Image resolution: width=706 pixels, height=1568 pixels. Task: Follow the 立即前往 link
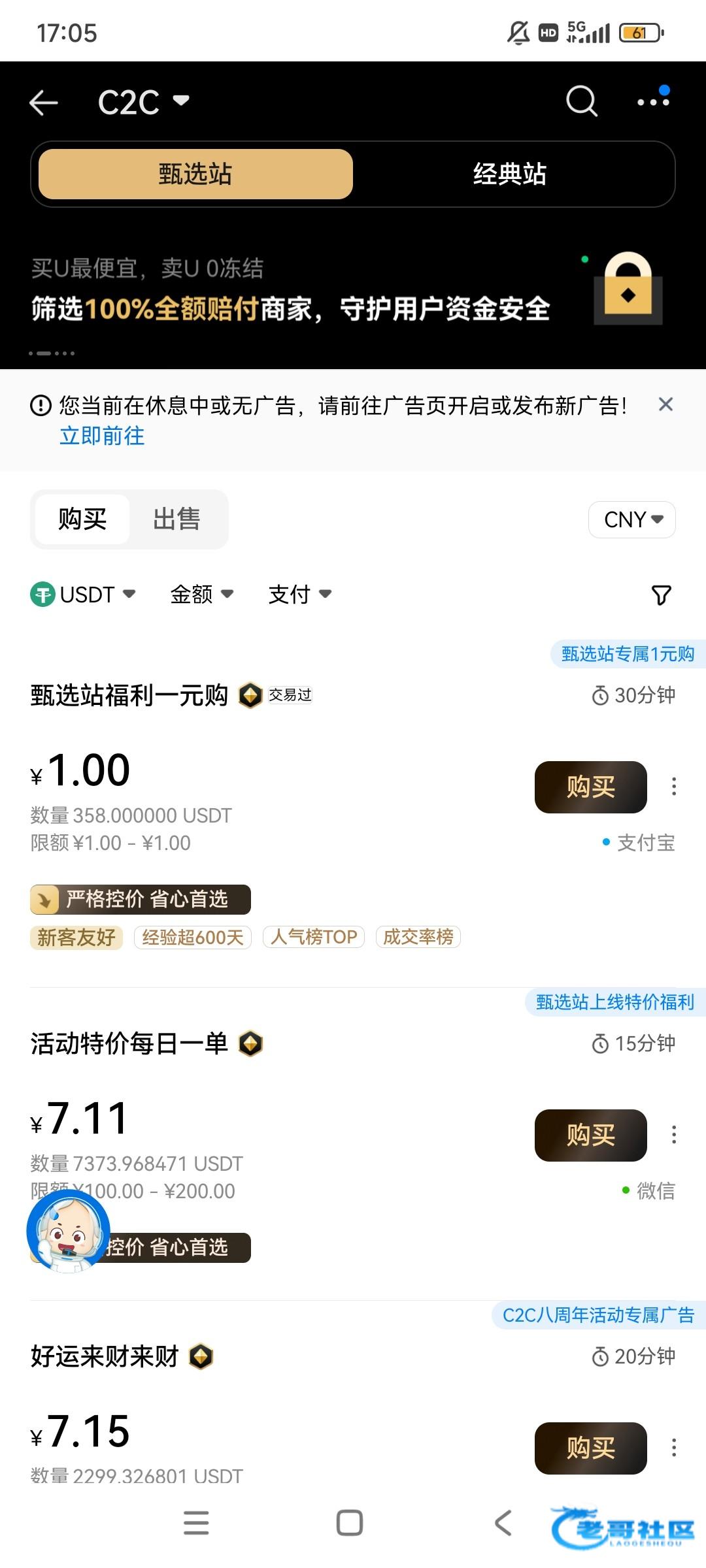pos(102,436)
